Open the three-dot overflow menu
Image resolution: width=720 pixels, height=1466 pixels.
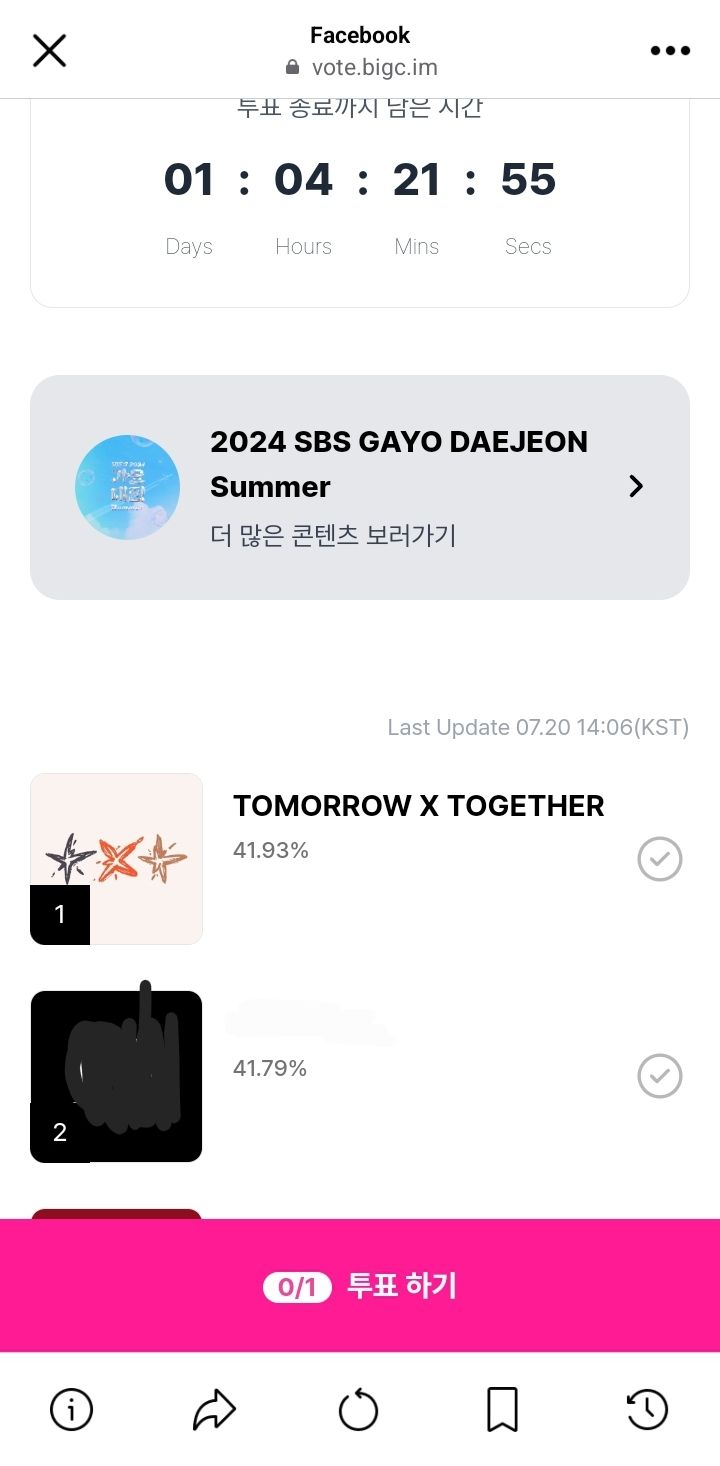[x=670, y=51]
